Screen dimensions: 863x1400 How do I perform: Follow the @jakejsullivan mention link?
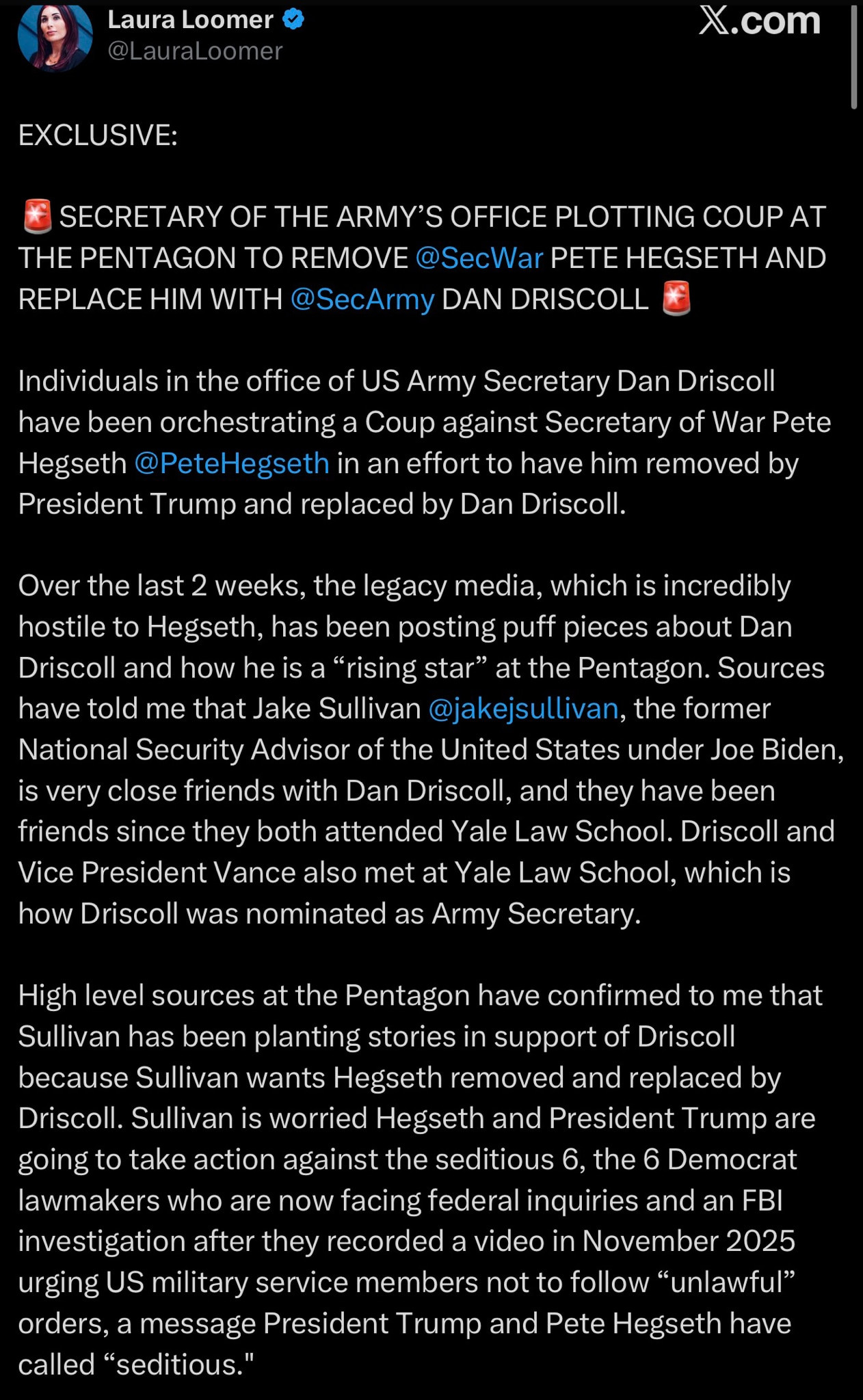(523, 709)
